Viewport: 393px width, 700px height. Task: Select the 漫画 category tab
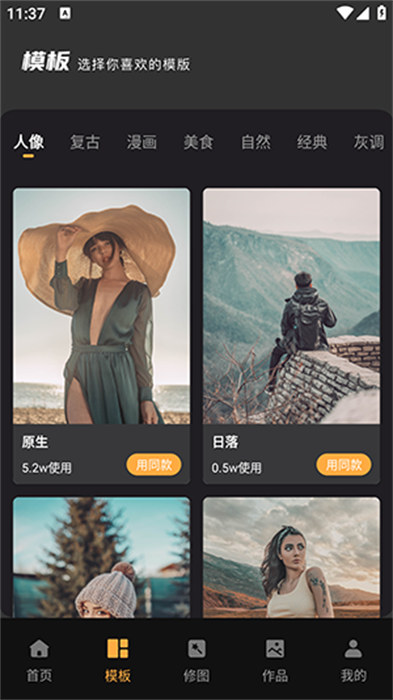[x=142, y=142]
